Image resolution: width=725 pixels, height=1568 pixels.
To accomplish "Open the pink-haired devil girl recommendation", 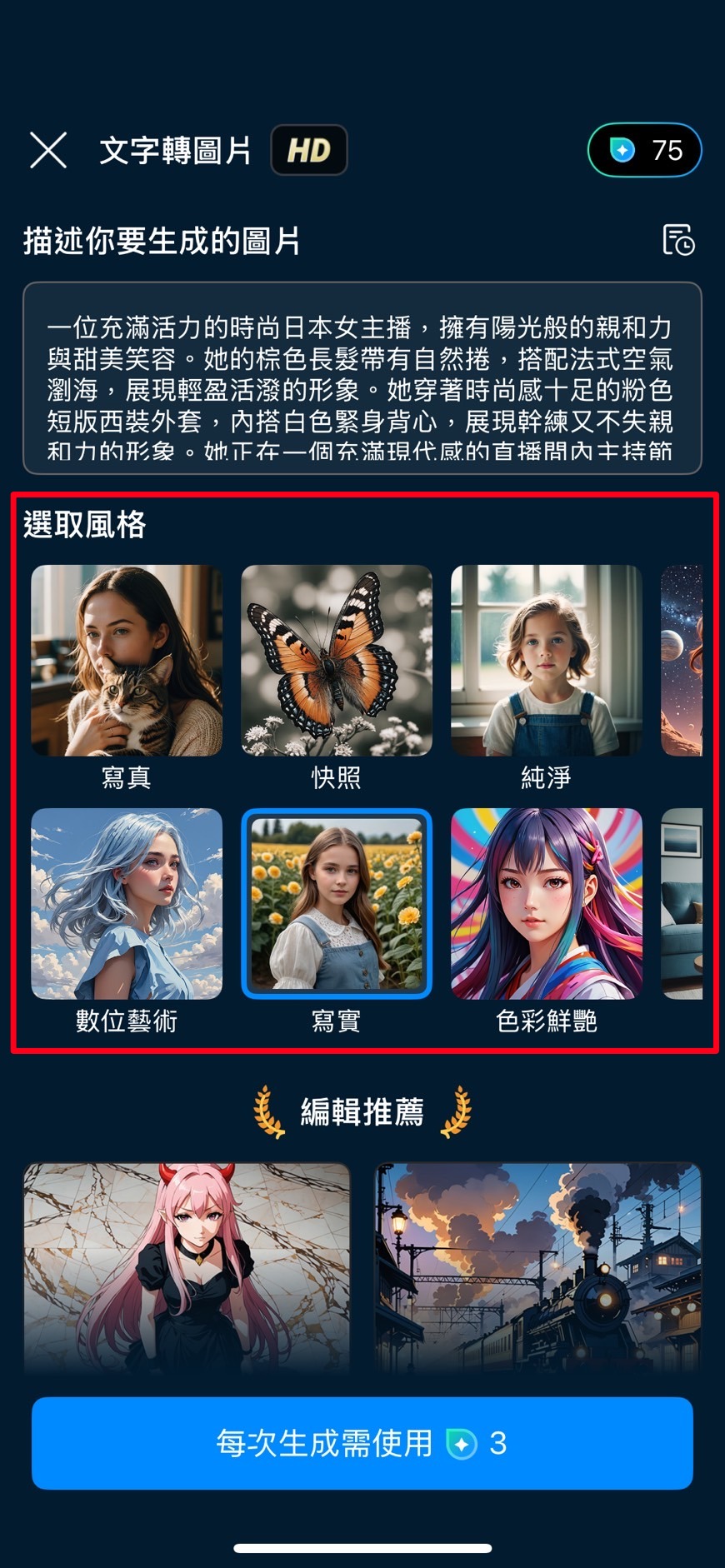I will [187, 1265].
